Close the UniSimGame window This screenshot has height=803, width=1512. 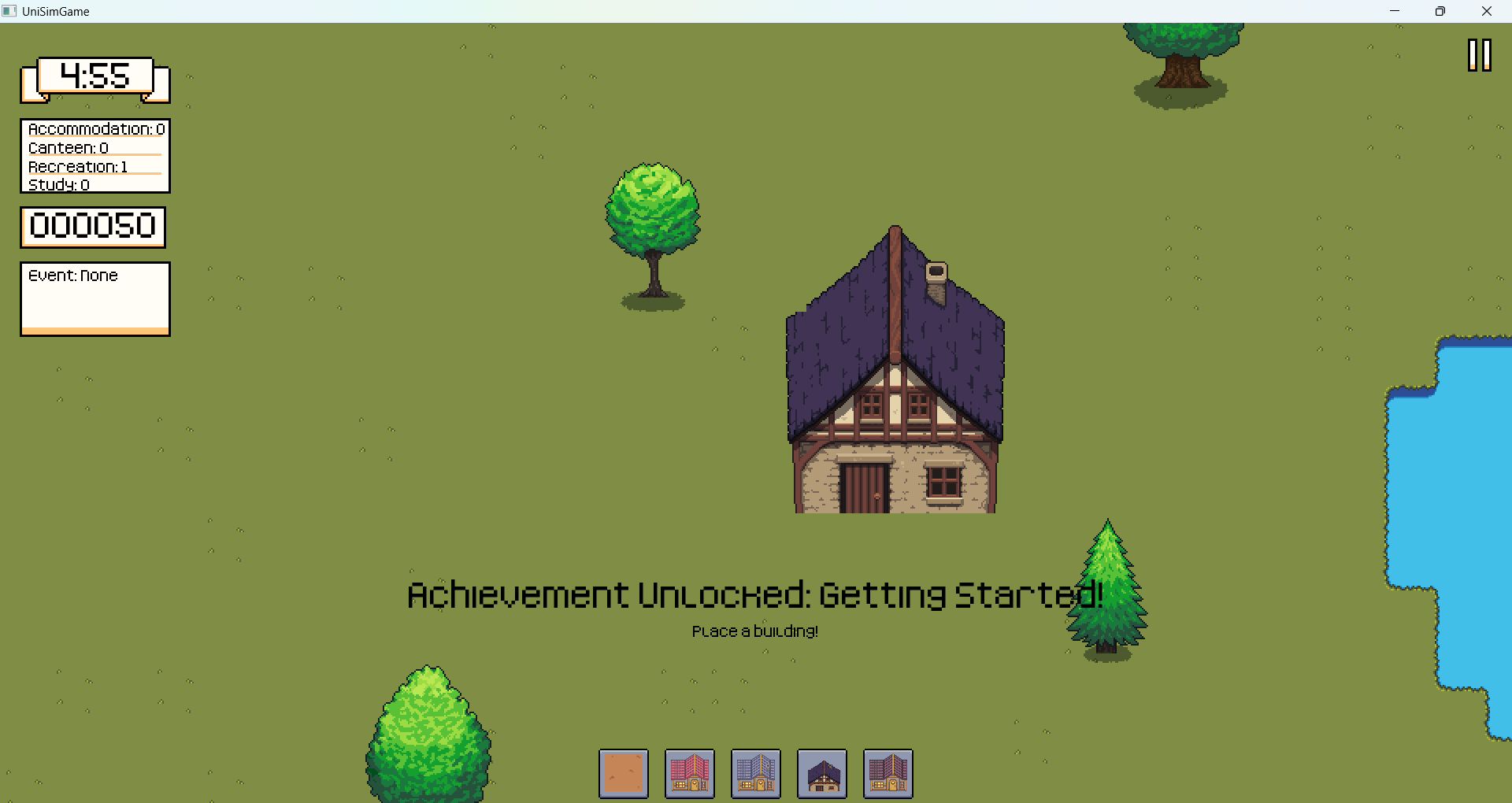click(1486, 11)
